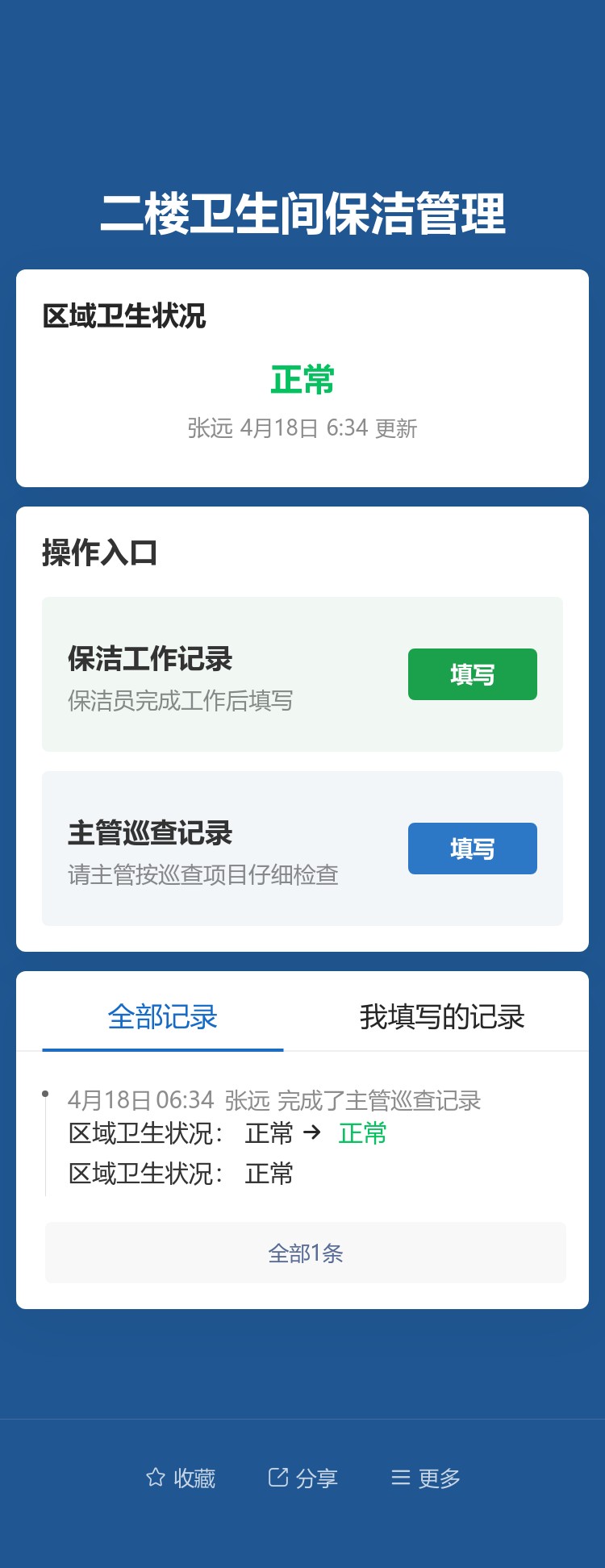Tap the update info 张远 4月18日 6:34 更新
The width and height of the screenshot is (605, 1568).
(x=302, y=430)
